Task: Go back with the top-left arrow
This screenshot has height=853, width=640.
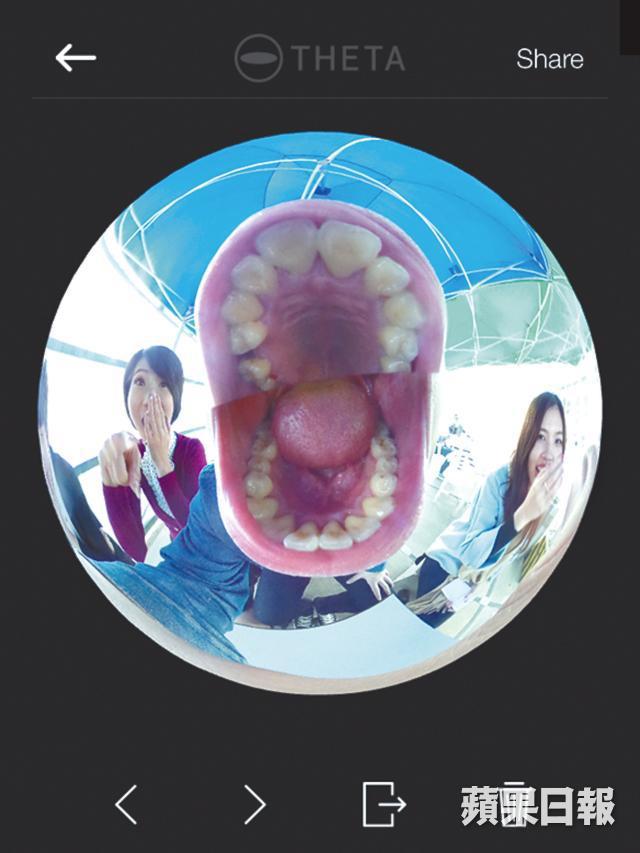Action: point(76,58)
